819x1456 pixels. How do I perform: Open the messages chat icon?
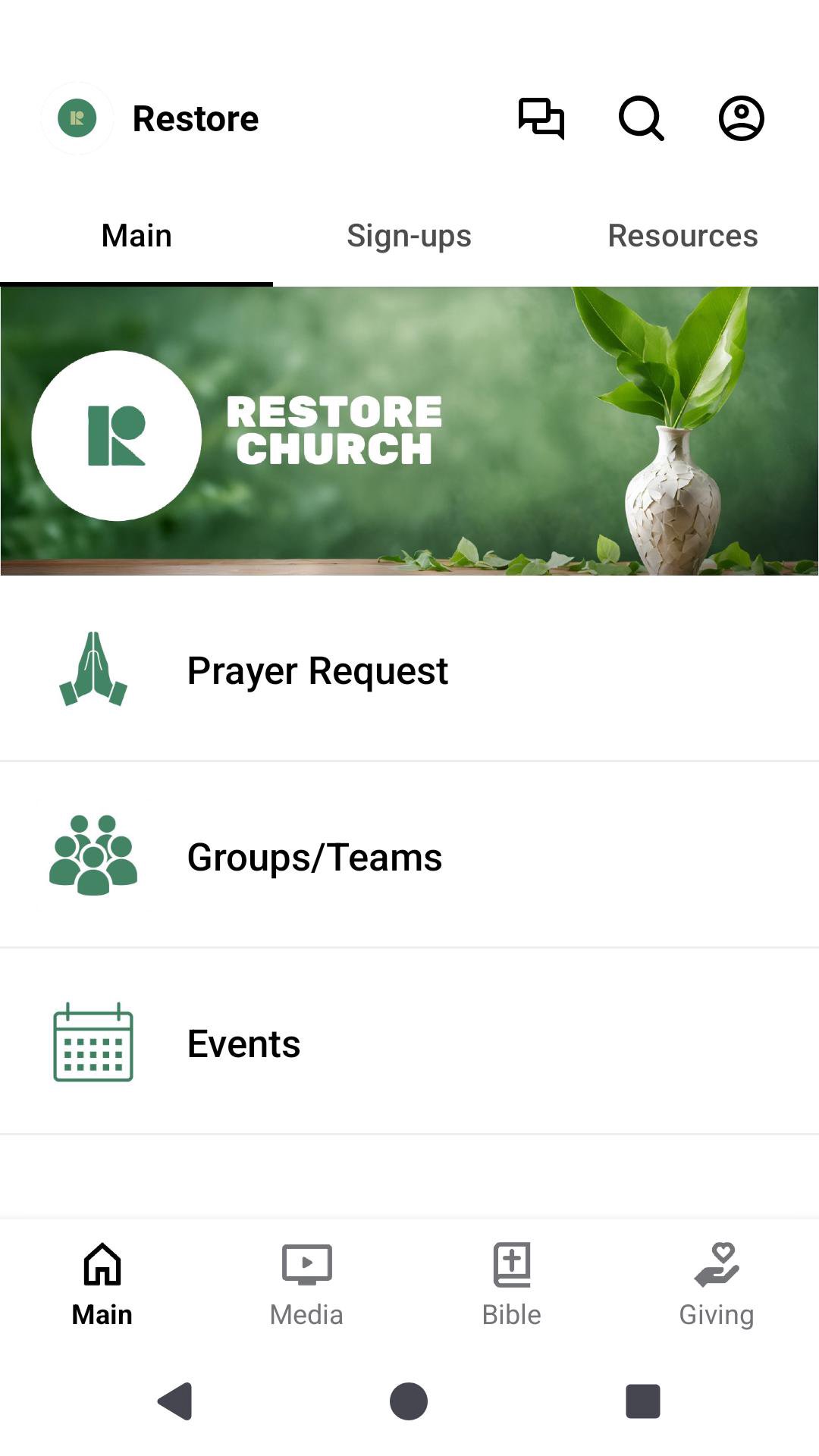click(541, 118)
